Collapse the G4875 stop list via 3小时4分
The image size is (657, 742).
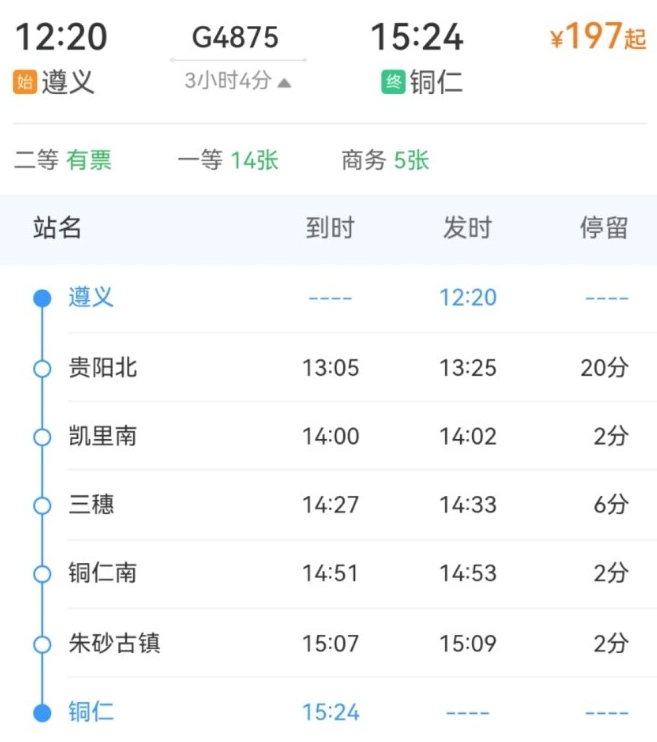pos(238,82)
